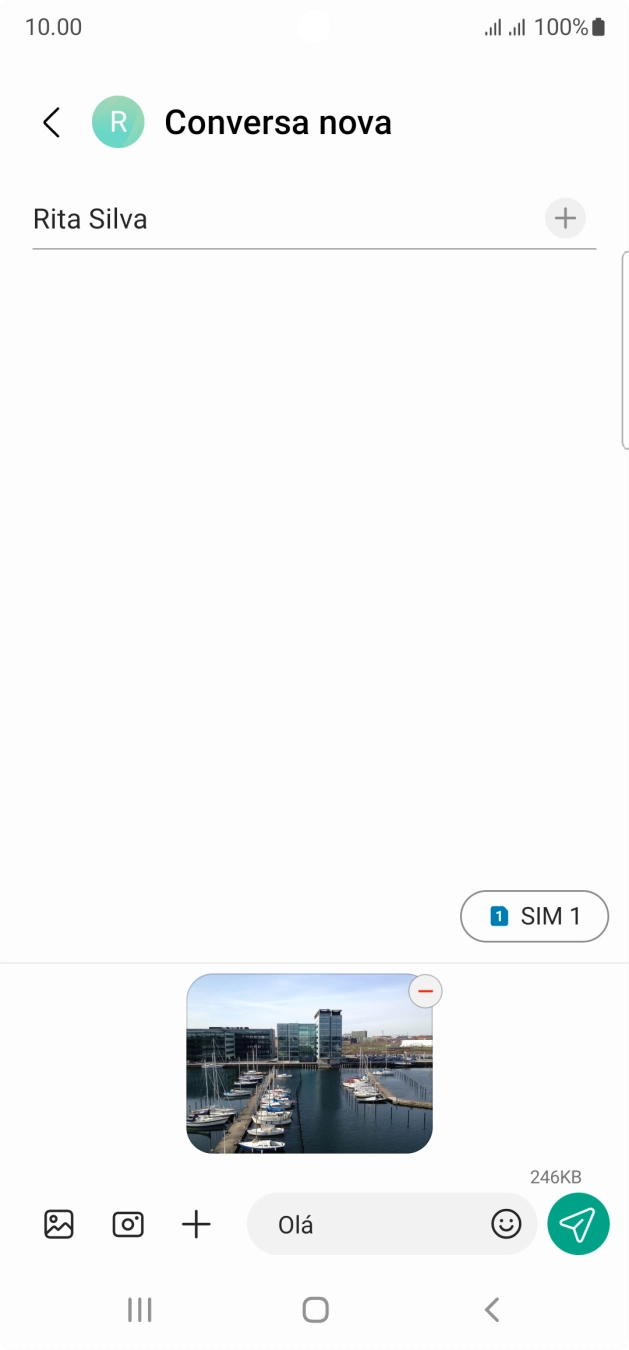The height and width of the screenshot is (1350, 629).
Task: Open the emoji picker
Action: point(506,1224)
